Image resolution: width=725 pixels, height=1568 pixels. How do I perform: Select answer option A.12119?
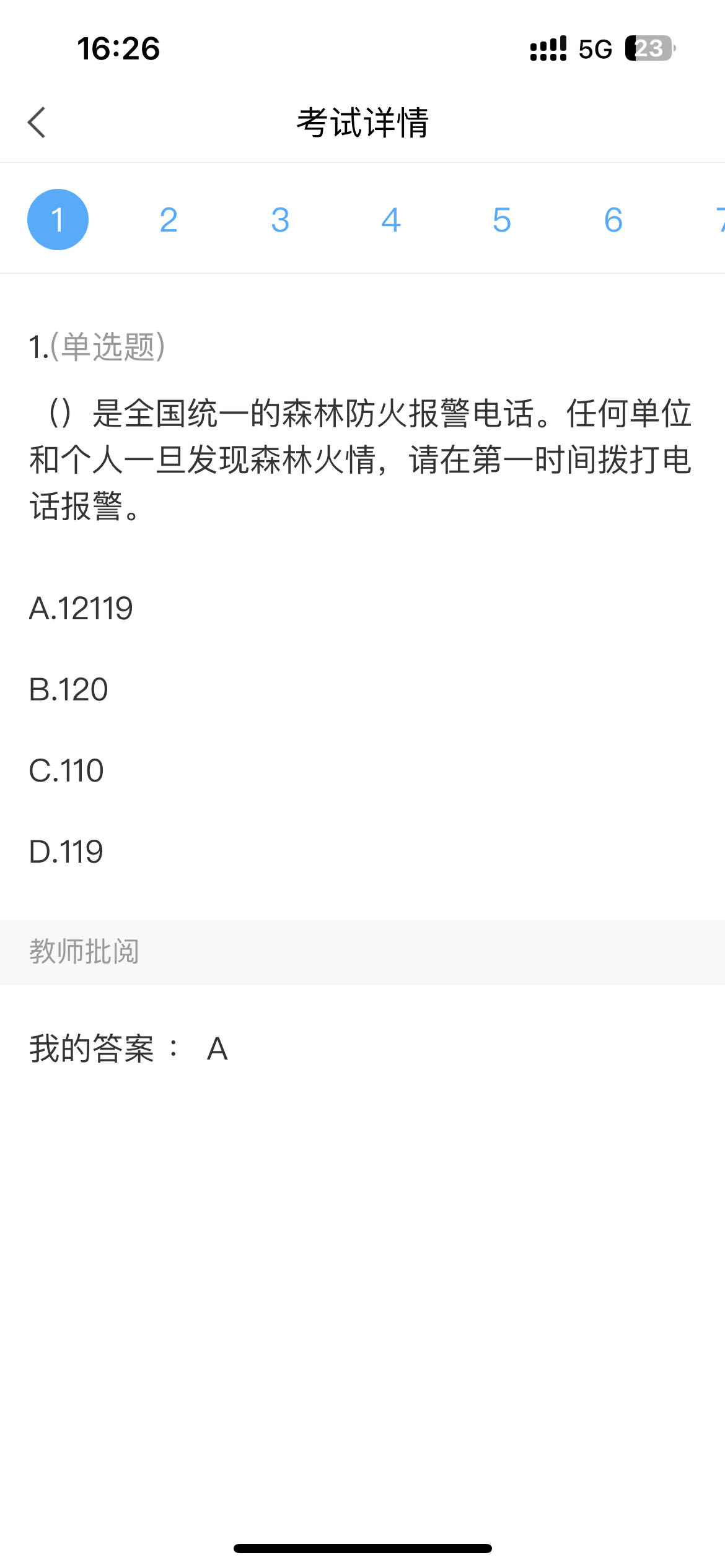(81, 609)
